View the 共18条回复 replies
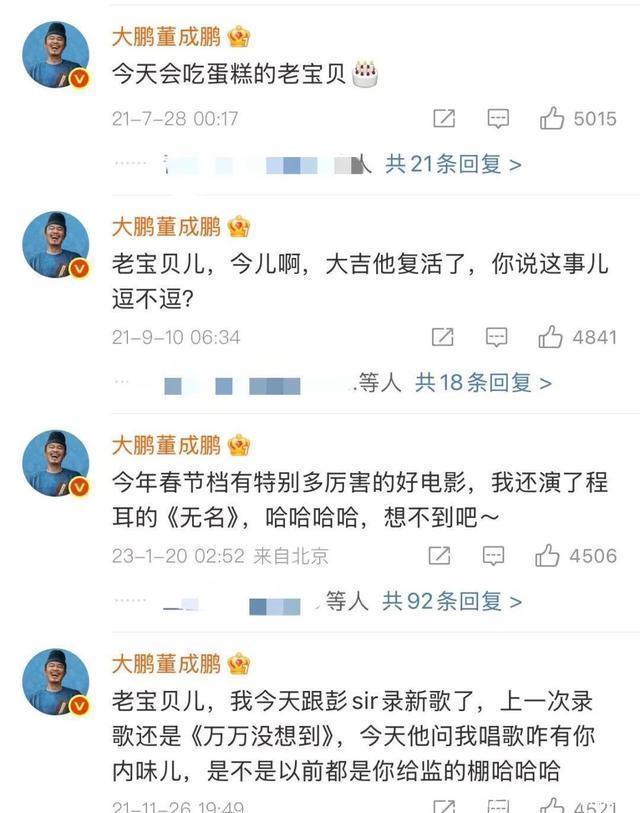This screenshot has height=813, width=640. pos(483,382)
